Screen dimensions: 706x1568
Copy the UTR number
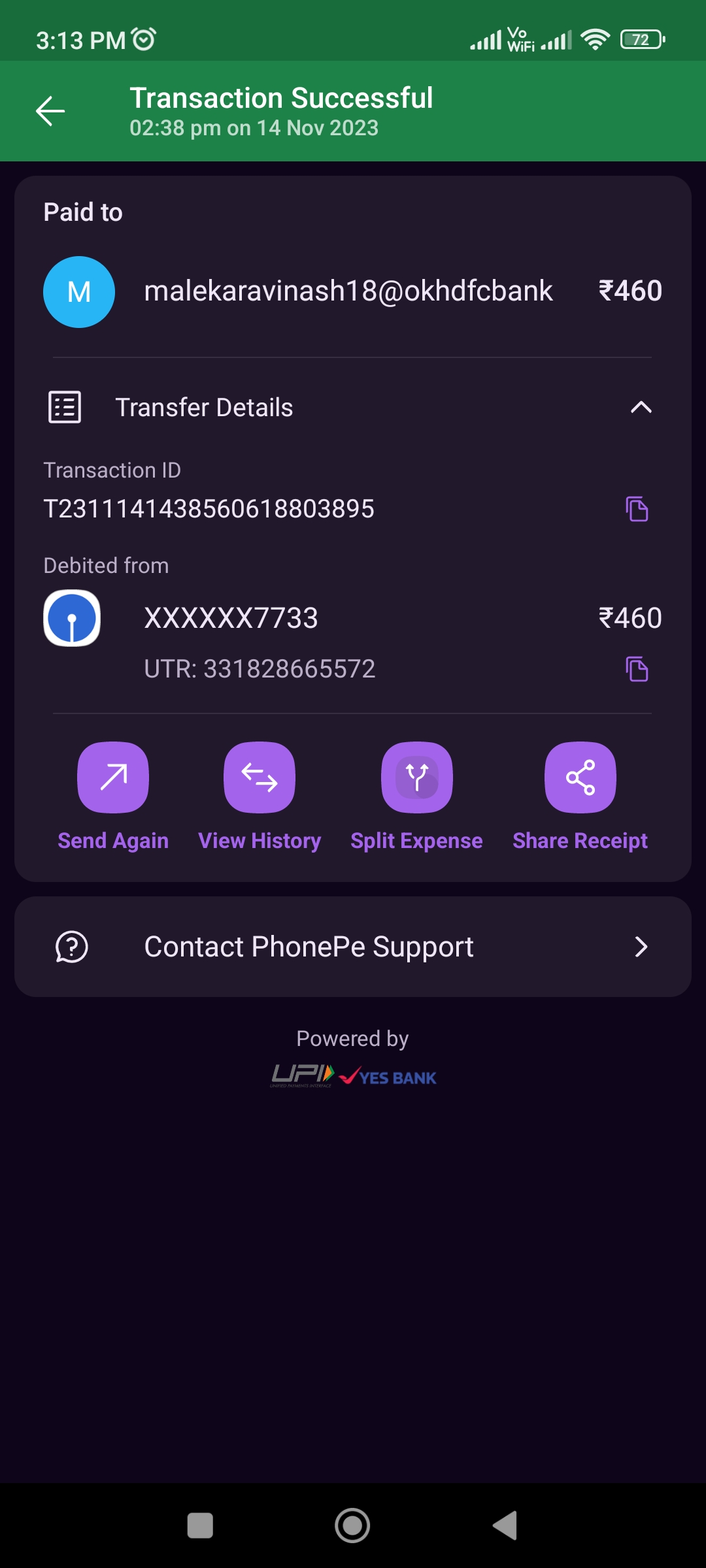[x=637, y=669]
